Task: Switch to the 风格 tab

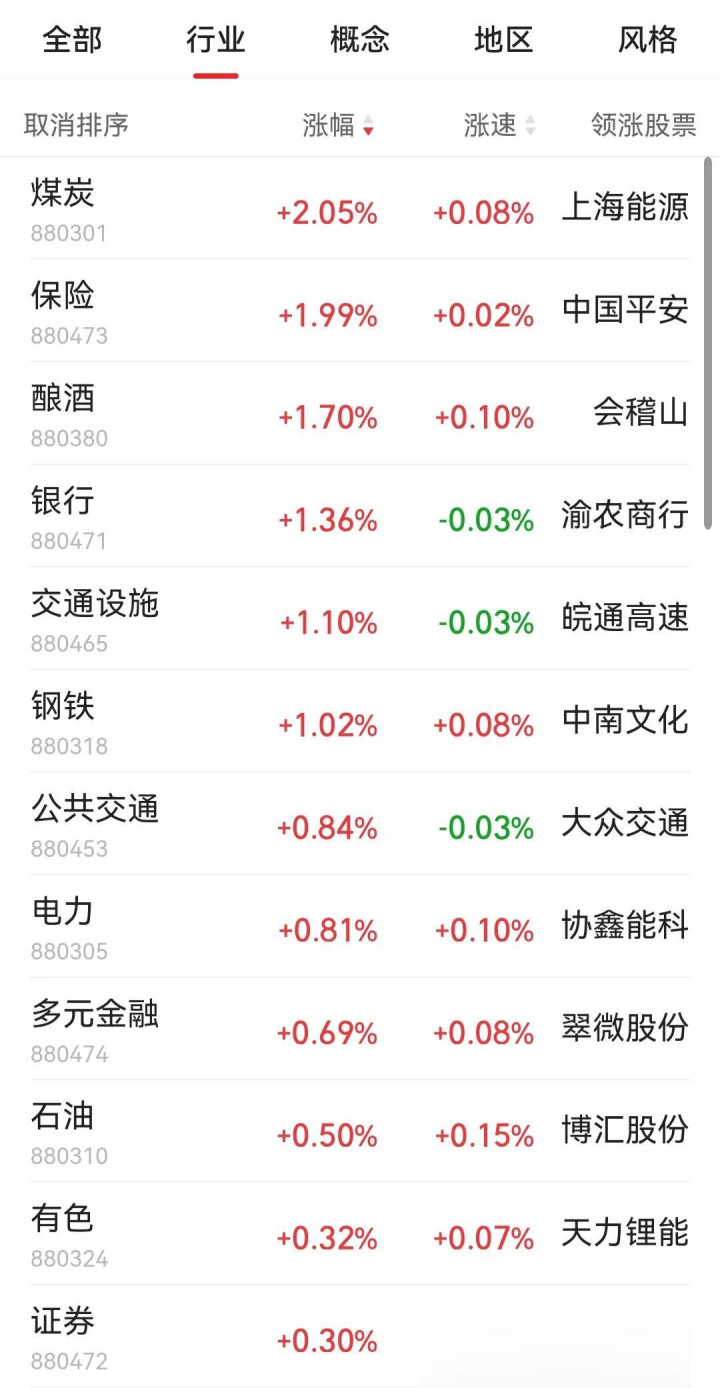Action: 648,41
